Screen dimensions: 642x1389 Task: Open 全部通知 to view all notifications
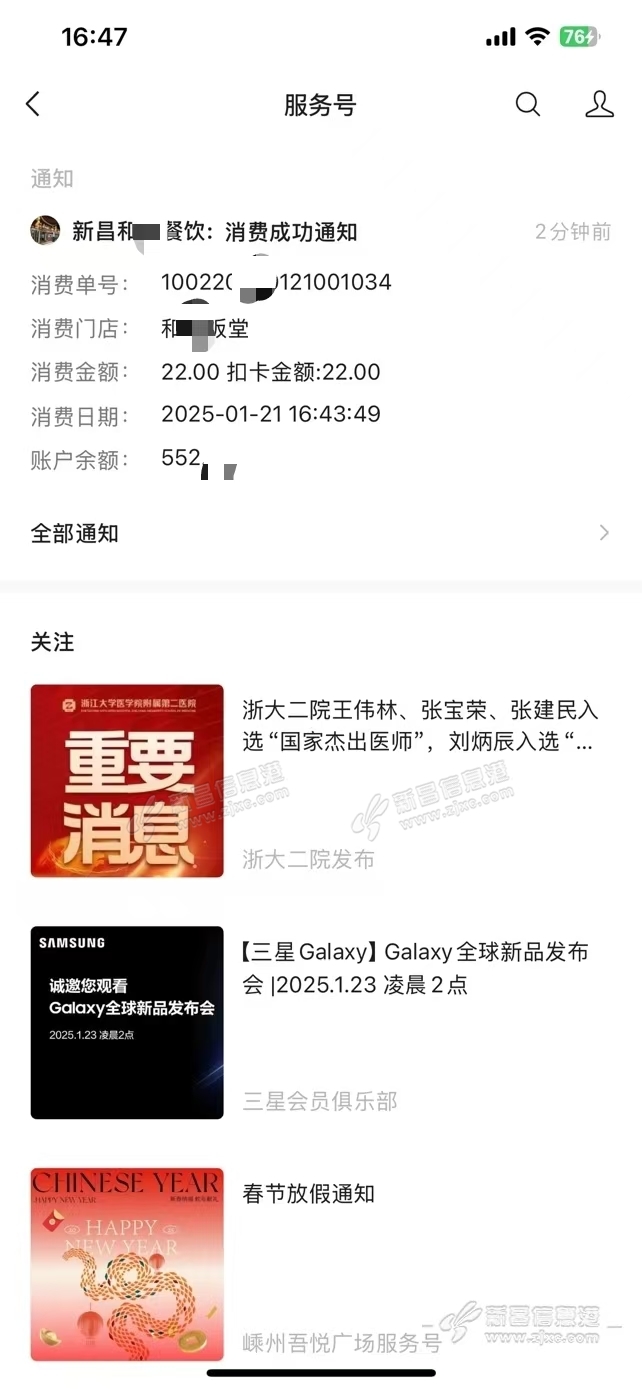tap(321, 533)
